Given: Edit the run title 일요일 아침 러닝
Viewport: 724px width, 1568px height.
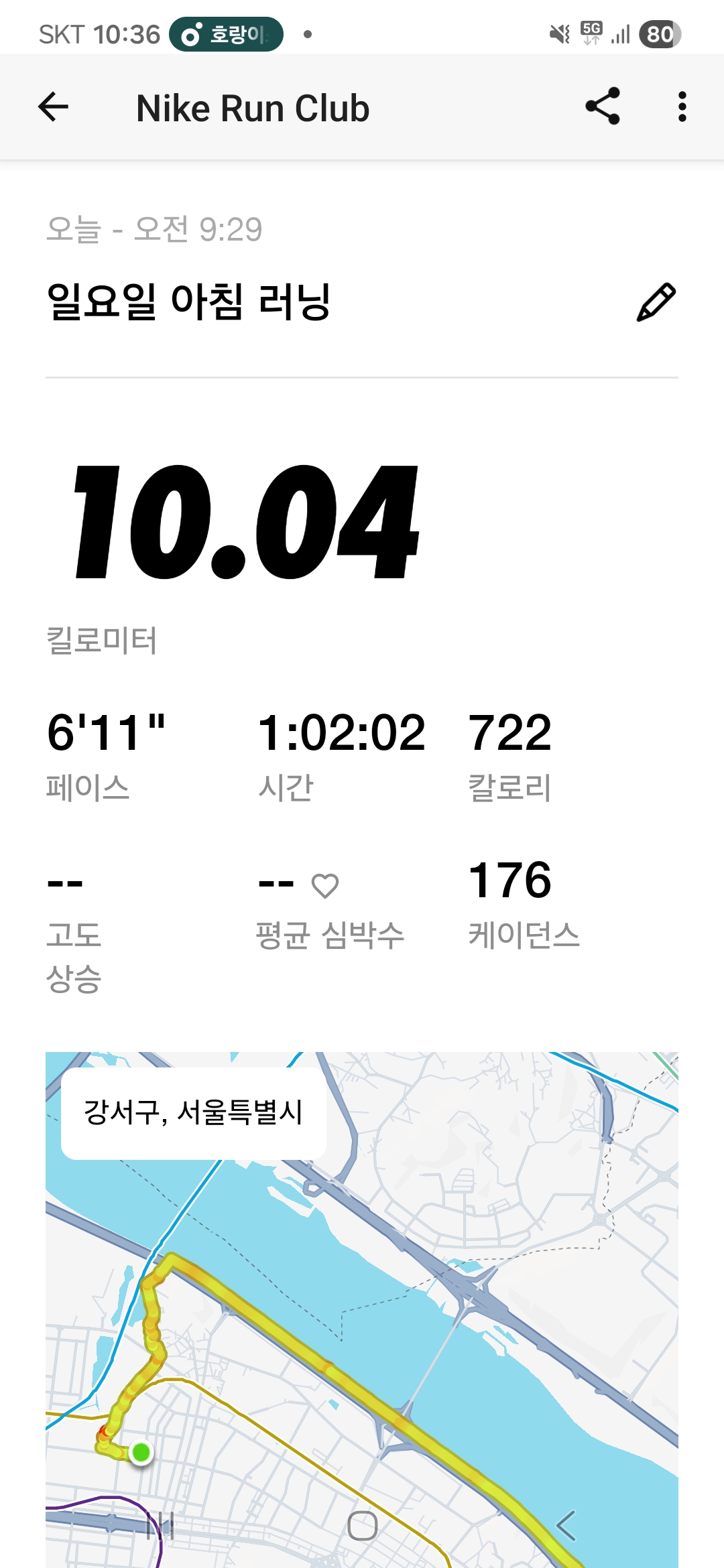Looking at the screenshot, I should click(x=656, y=302).
